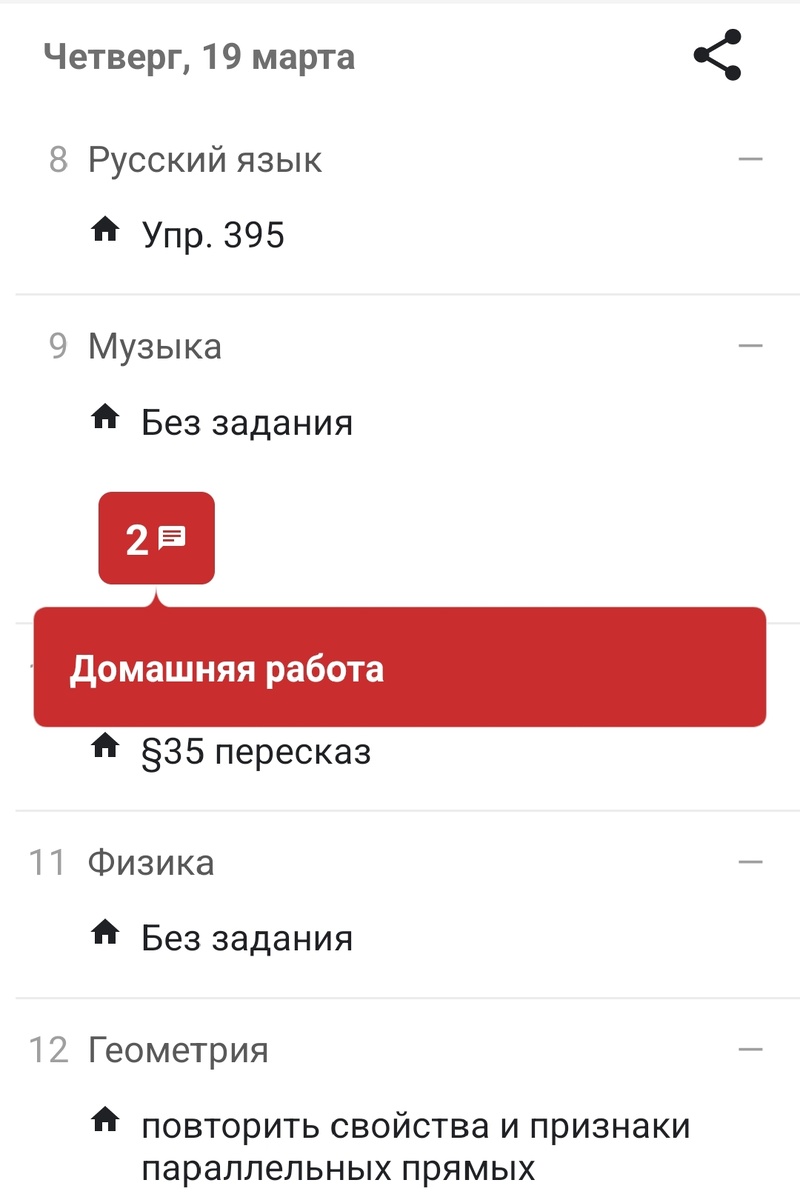
Task: Tap the share icon for Thursday's schedule
Action: (719, 57)
